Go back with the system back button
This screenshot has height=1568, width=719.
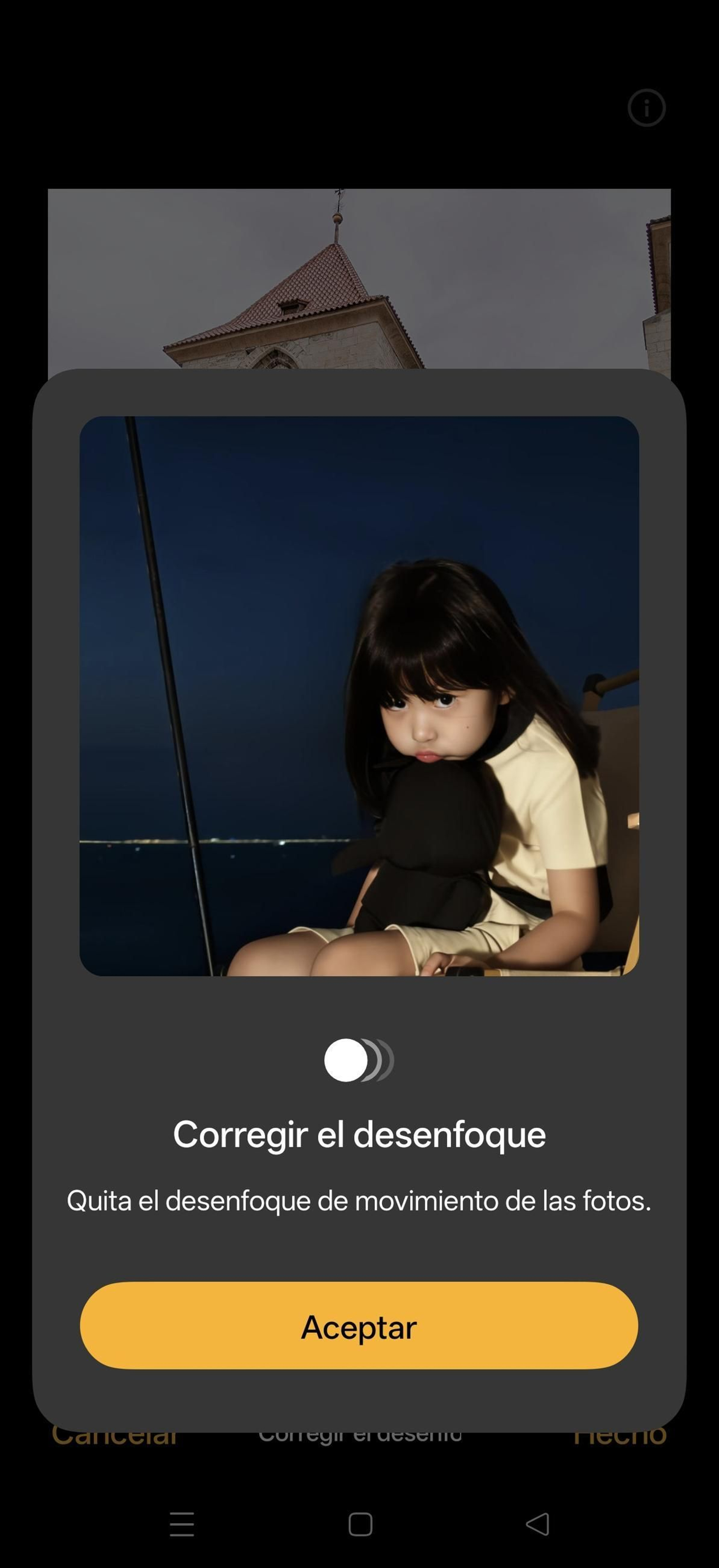(538, 1524)
